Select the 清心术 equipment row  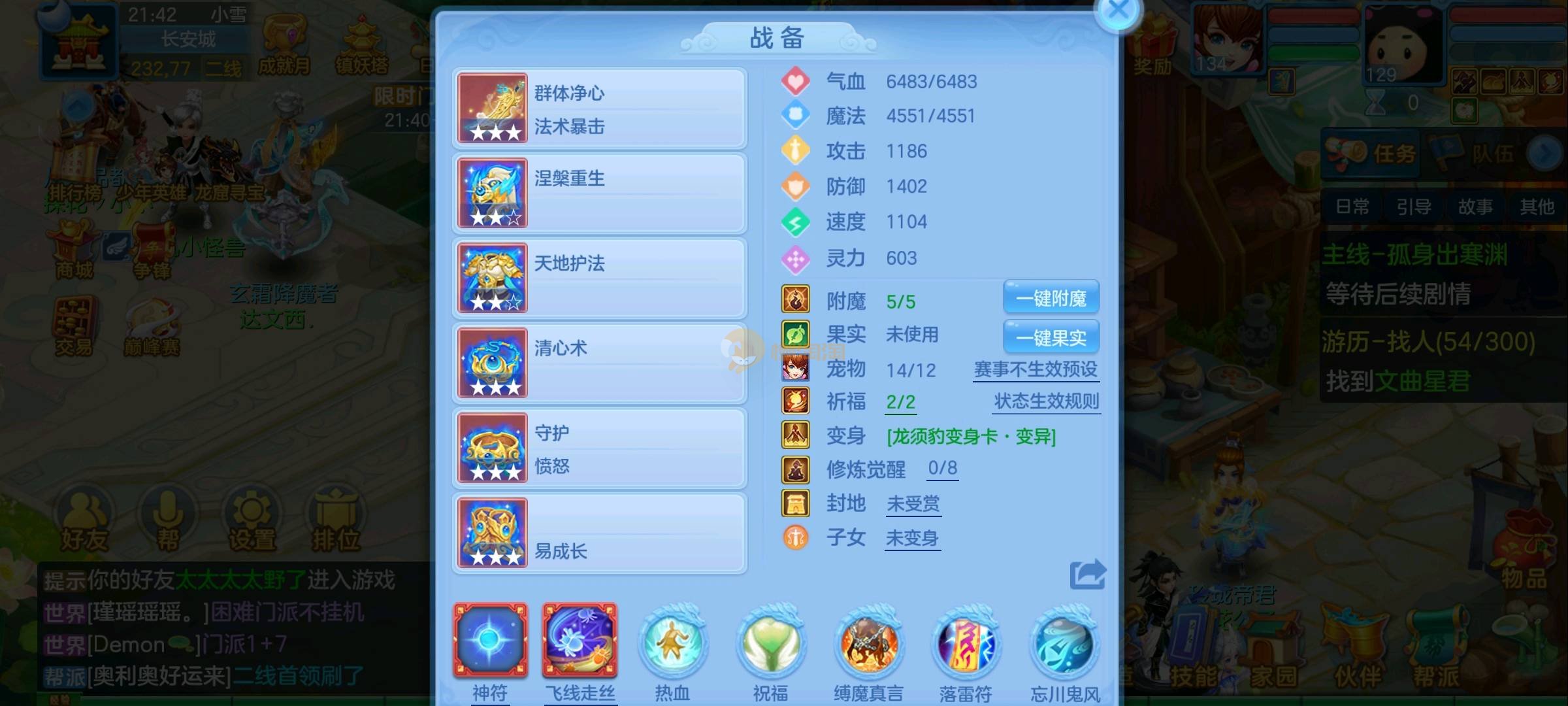point(599,363)
